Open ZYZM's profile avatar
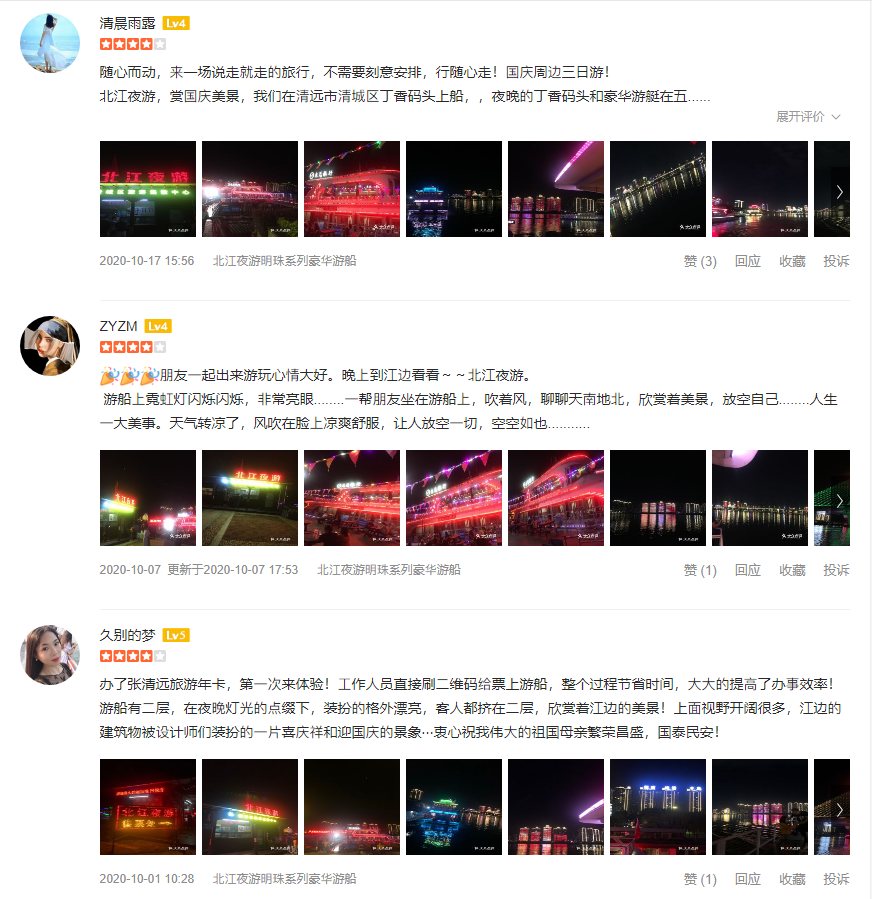Viewport: 872px width, 899px height. pos(50,346)
